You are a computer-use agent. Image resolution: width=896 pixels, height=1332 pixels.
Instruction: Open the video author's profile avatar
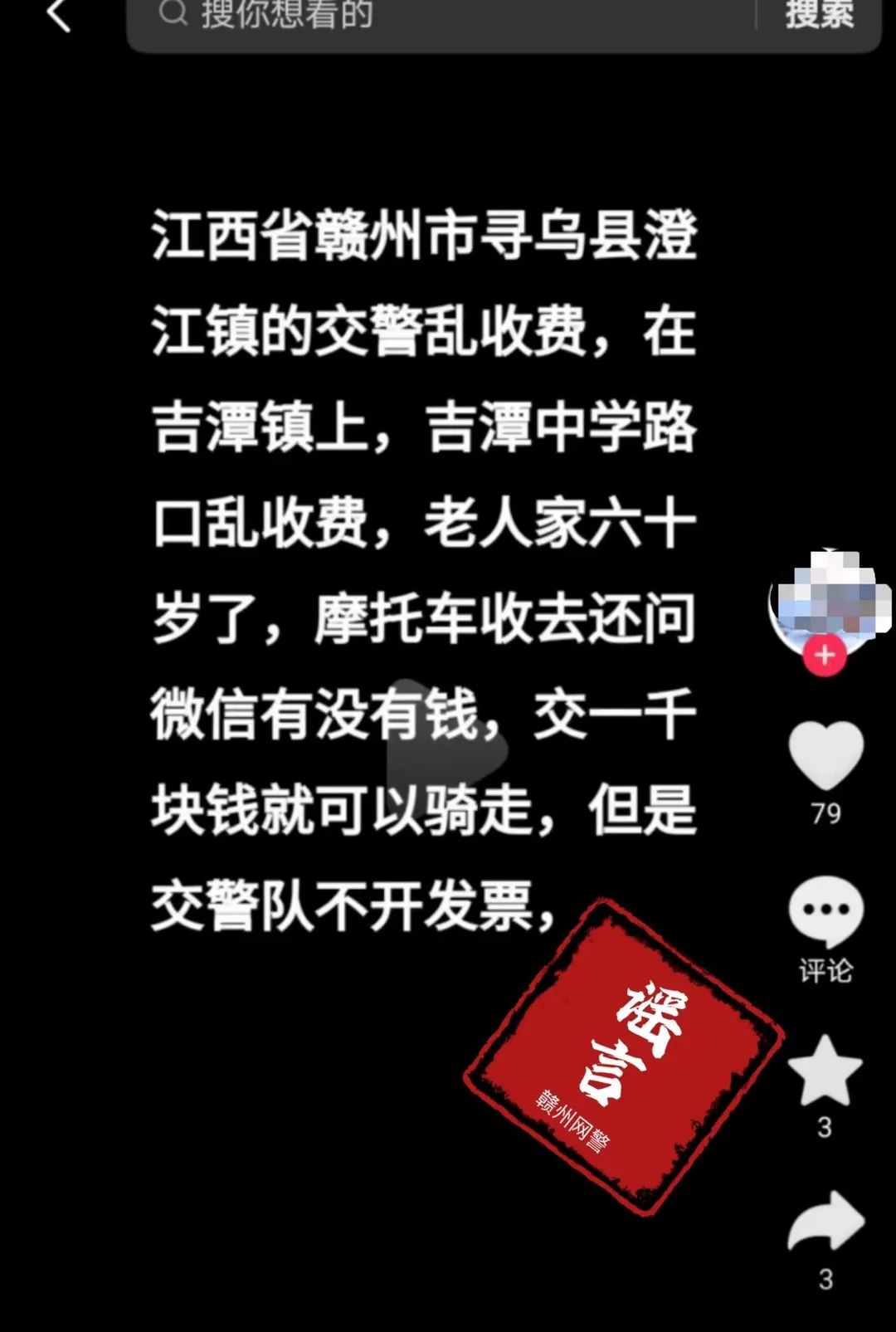click(x=828, y=598)
